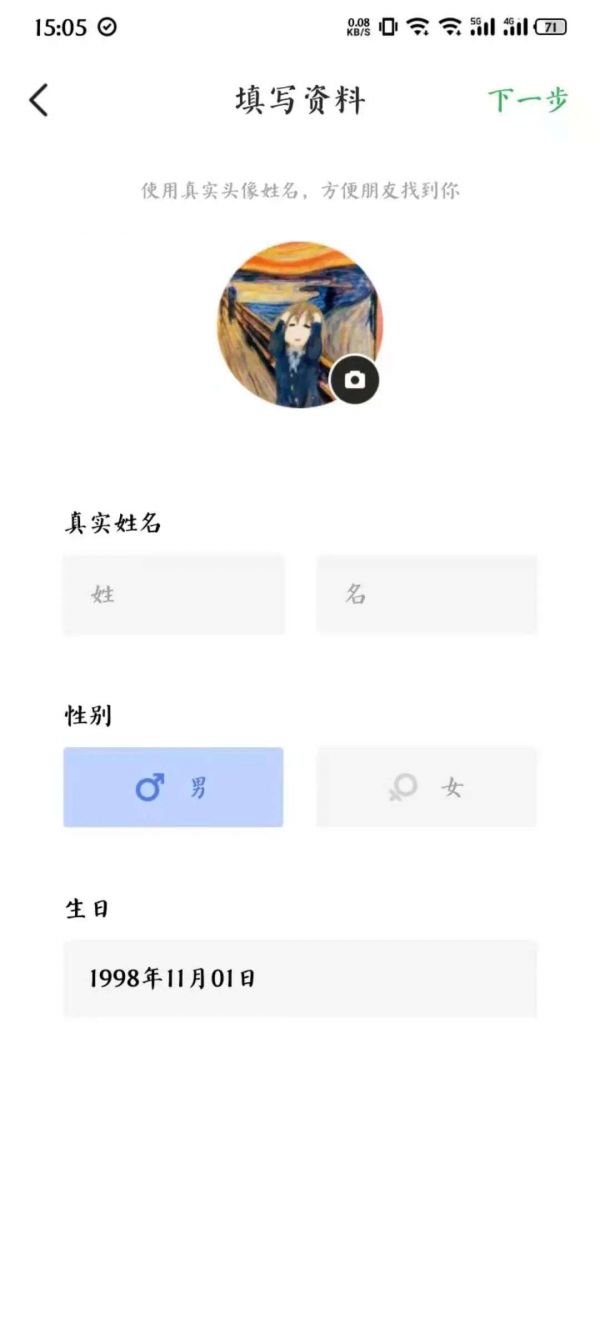Screen dimensions: 600x1333
Task: Open birthday picker showing 1998年11月01日
Action: [300, 978]
